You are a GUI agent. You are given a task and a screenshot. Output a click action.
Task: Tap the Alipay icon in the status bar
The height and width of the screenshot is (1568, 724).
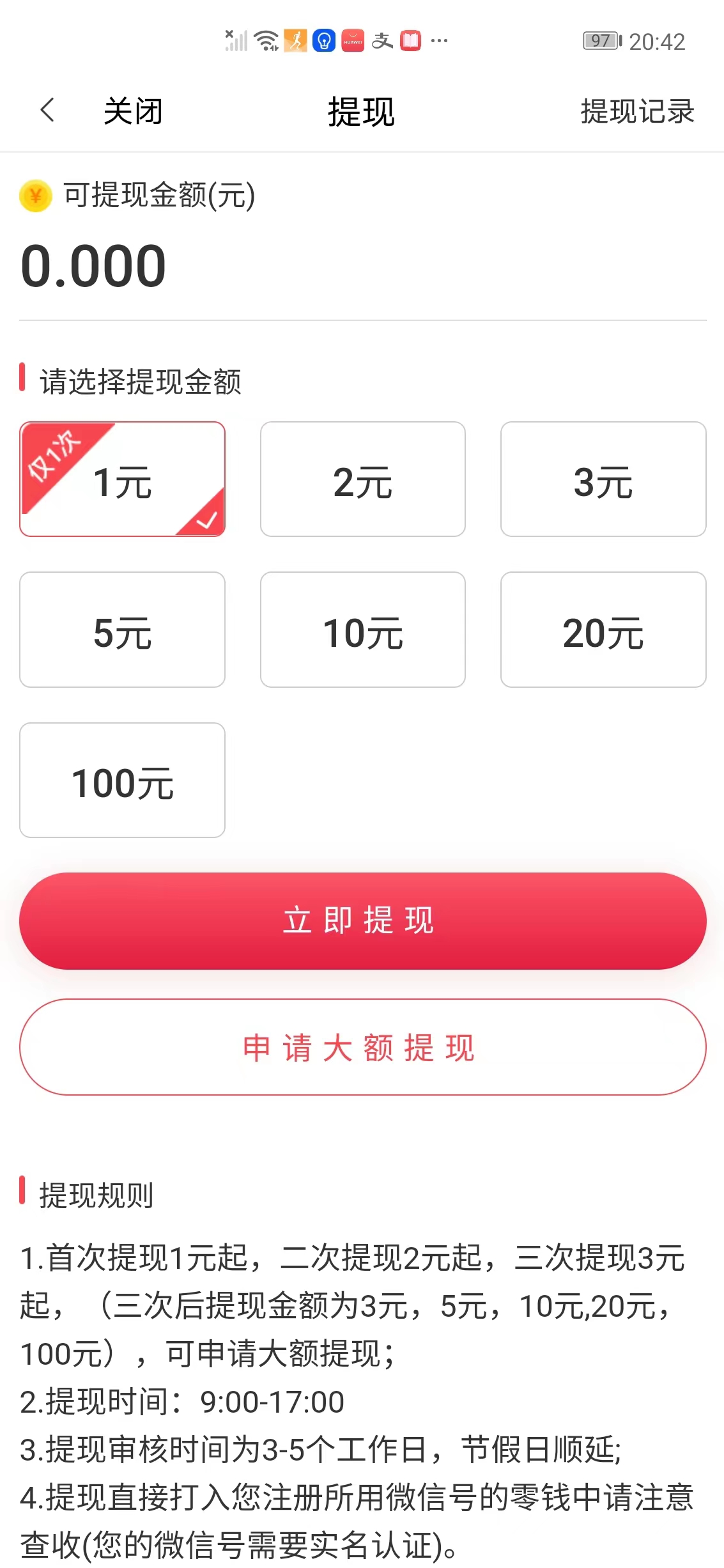click(382, 40)
